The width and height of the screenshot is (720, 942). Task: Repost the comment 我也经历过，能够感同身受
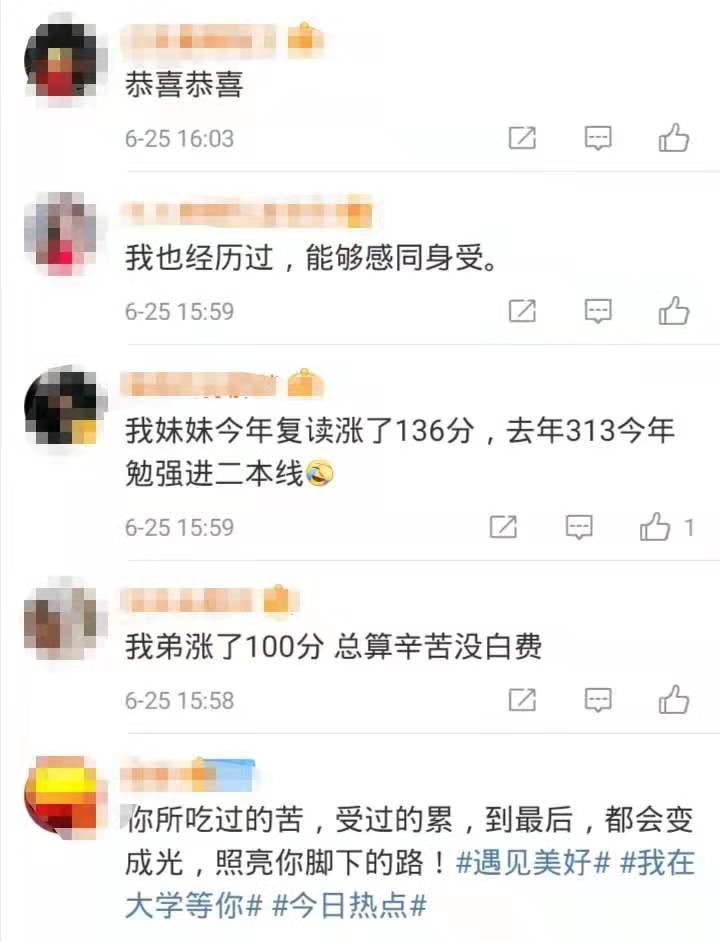click(x=522, y=311)
